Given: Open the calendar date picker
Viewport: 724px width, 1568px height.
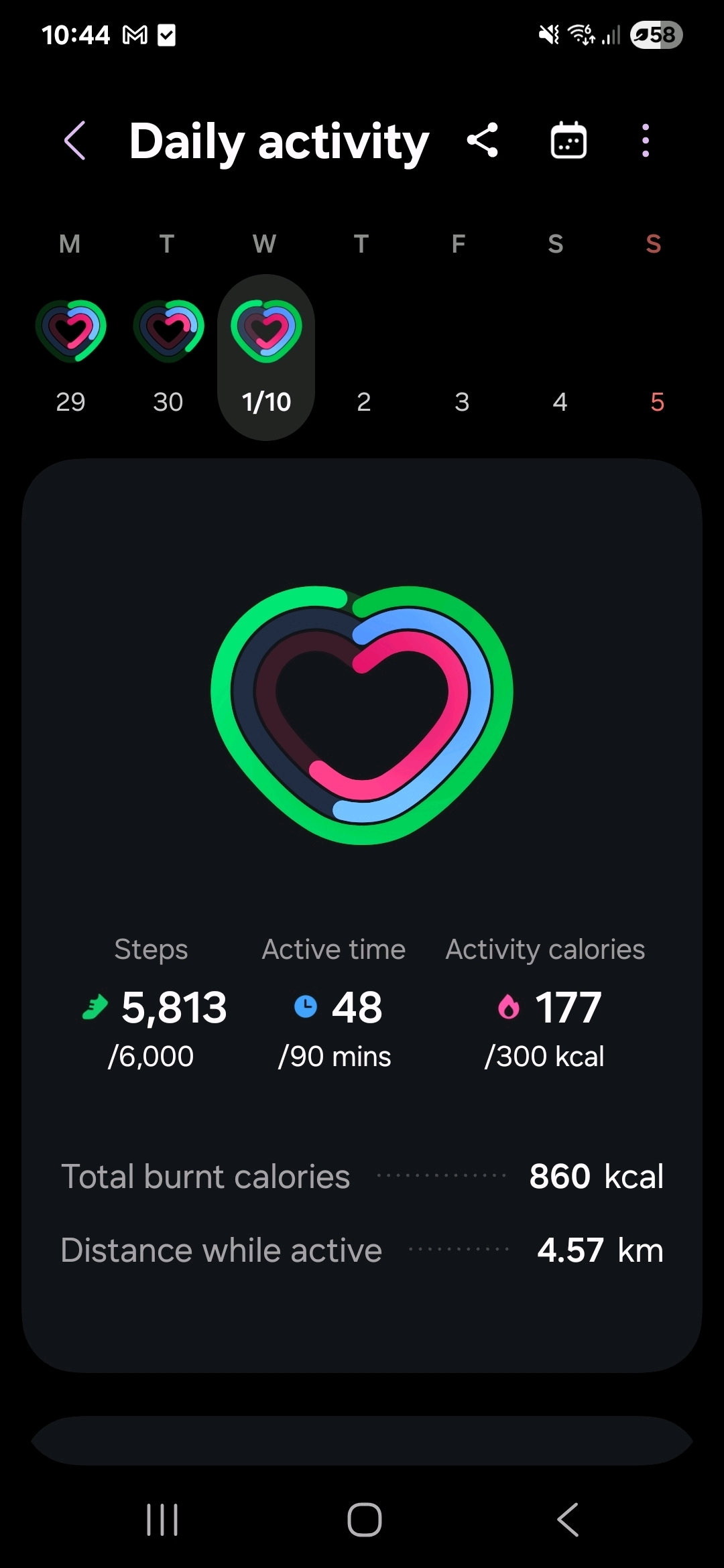Looking at the screenshot, I should (x=568, y=141).
